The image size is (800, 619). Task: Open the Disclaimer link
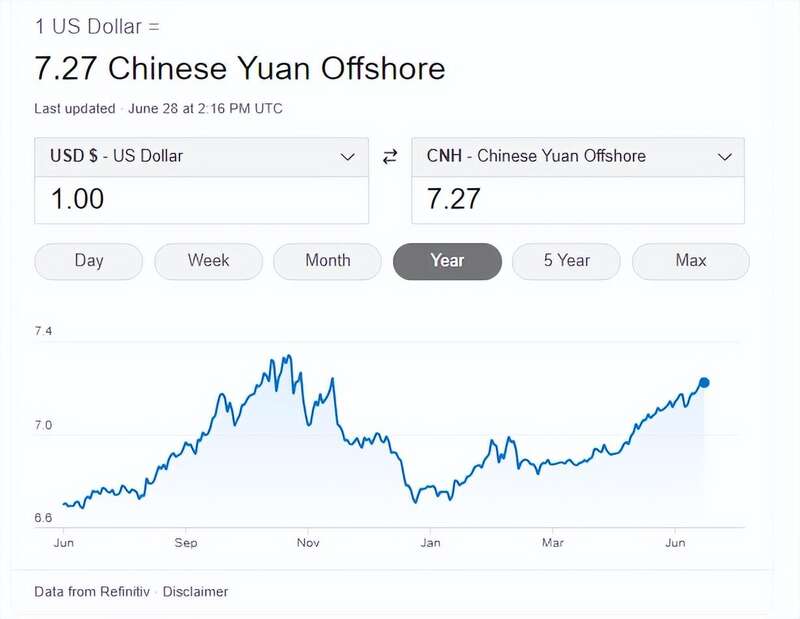196,592
